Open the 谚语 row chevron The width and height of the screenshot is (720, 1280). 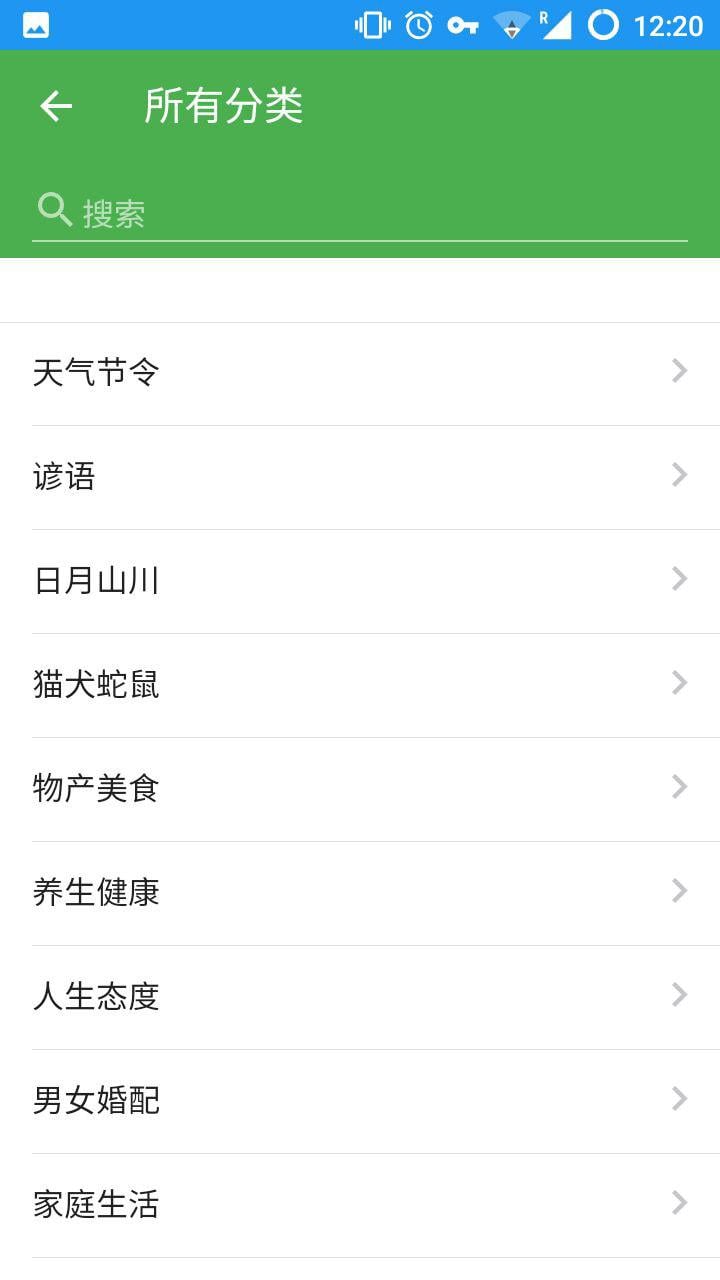point(680,475)
